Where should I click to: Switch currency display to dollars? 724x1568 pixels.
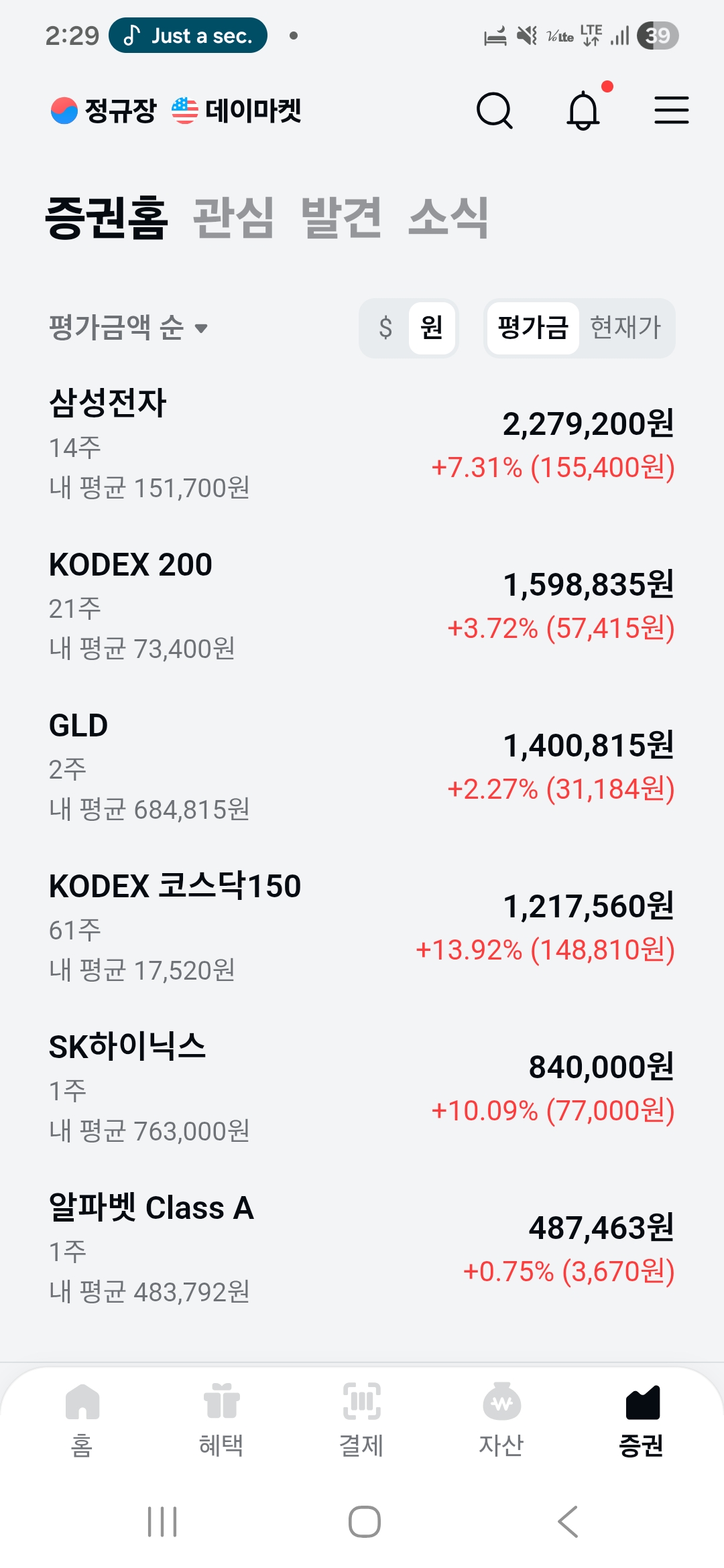(385, 328)
